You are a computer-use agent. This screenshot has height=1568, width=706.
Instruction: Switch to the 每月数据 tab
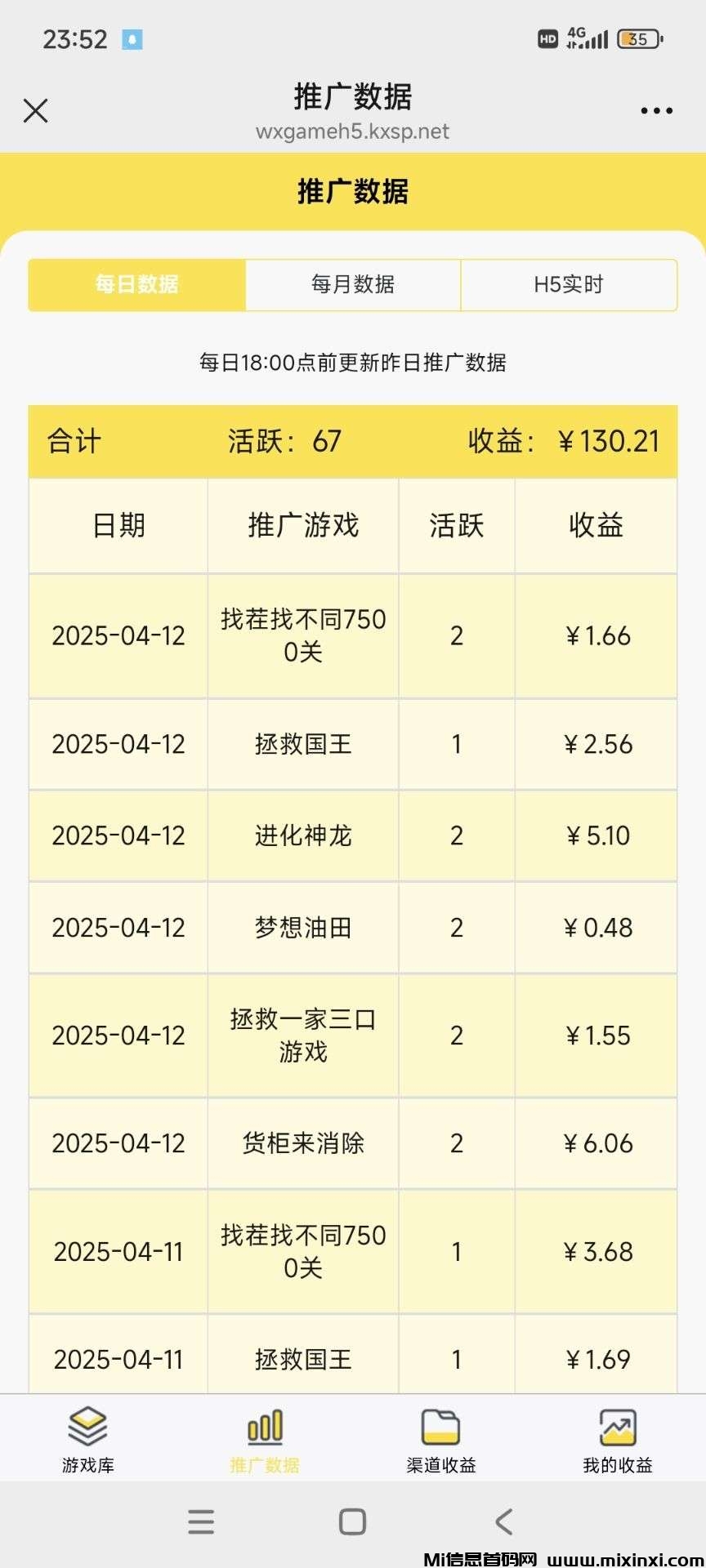point(353,285)
